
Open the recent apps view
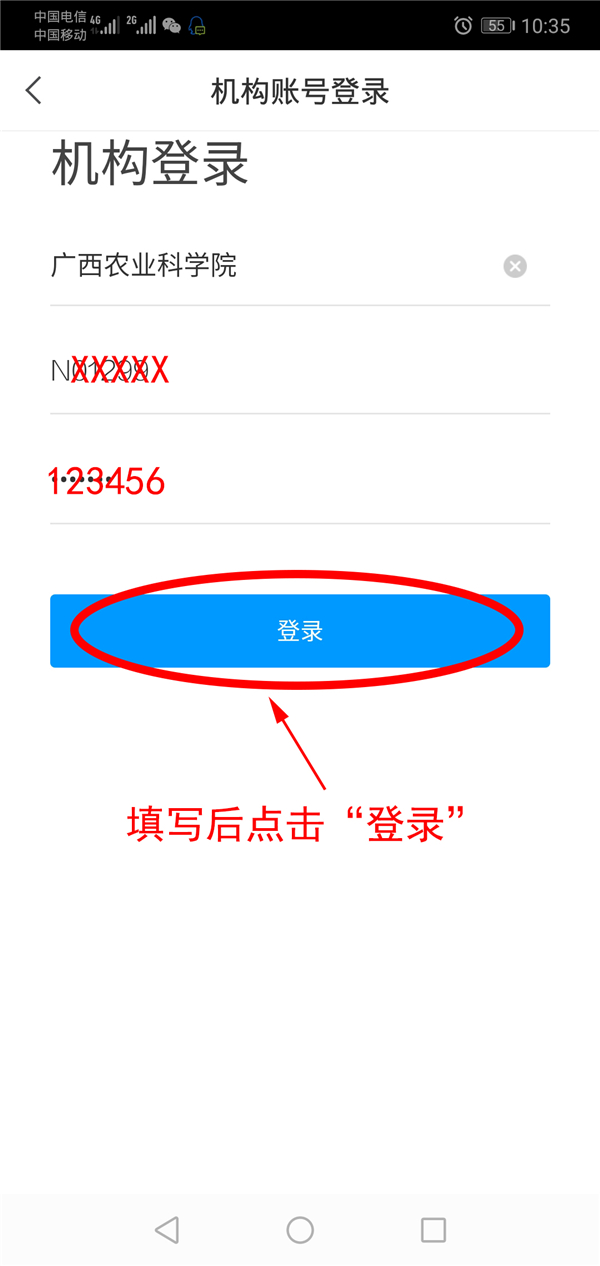[x=433, y=1229]
